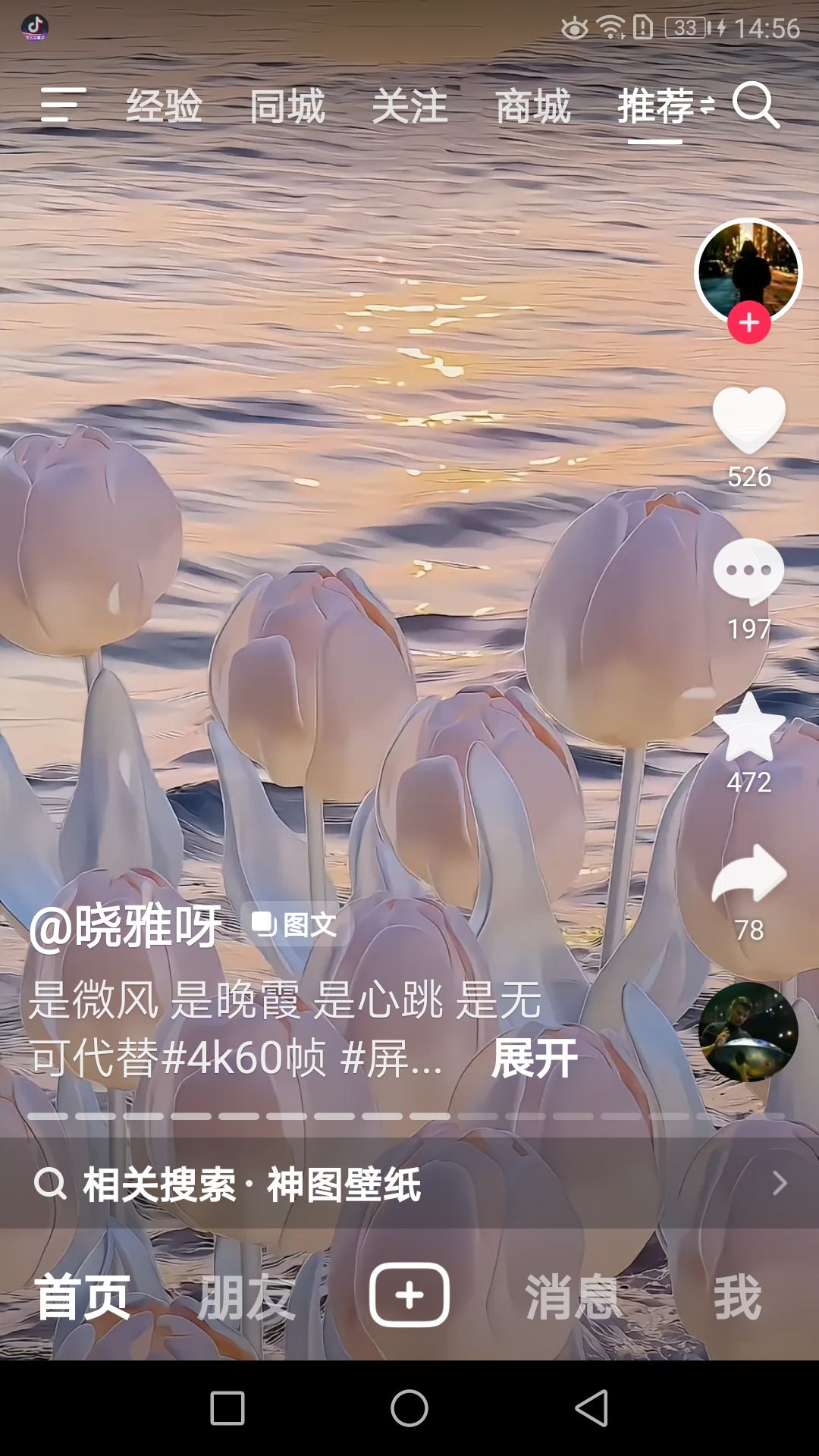Viewport: 819px width, 1456px height.
Task: Switch to the 商城 tab
Action: pos(533,105)
